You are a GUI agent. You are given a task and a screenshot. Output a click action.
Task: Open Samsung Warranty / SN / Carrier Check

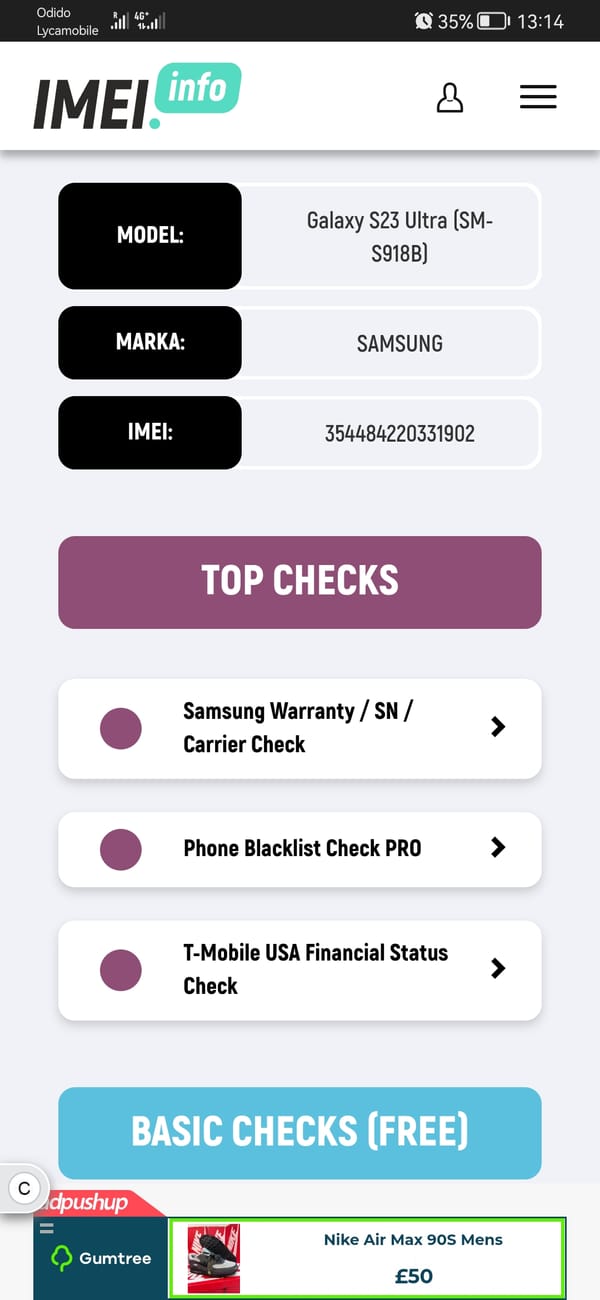[x=300, y=728]
